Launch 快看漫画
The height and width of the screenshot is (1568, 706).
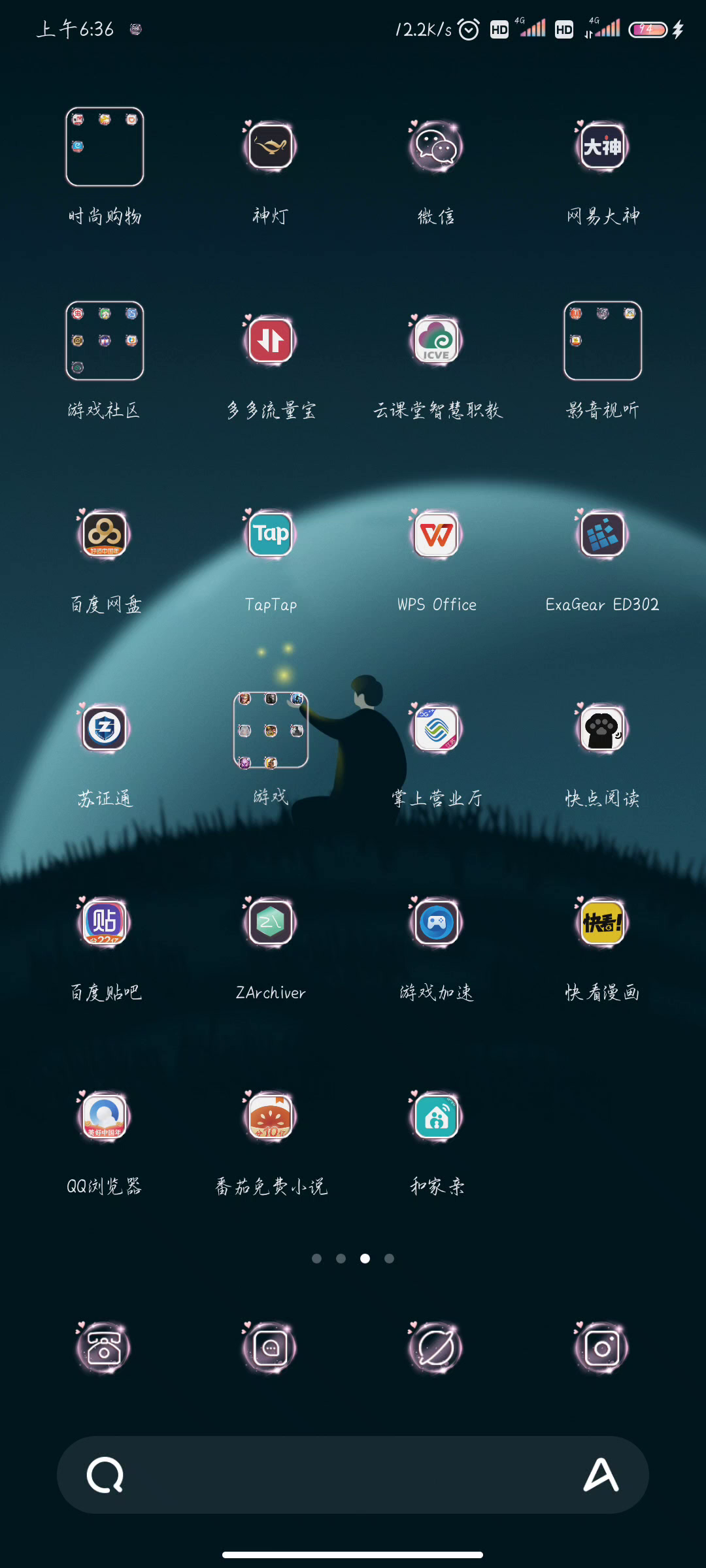[602, 923]
